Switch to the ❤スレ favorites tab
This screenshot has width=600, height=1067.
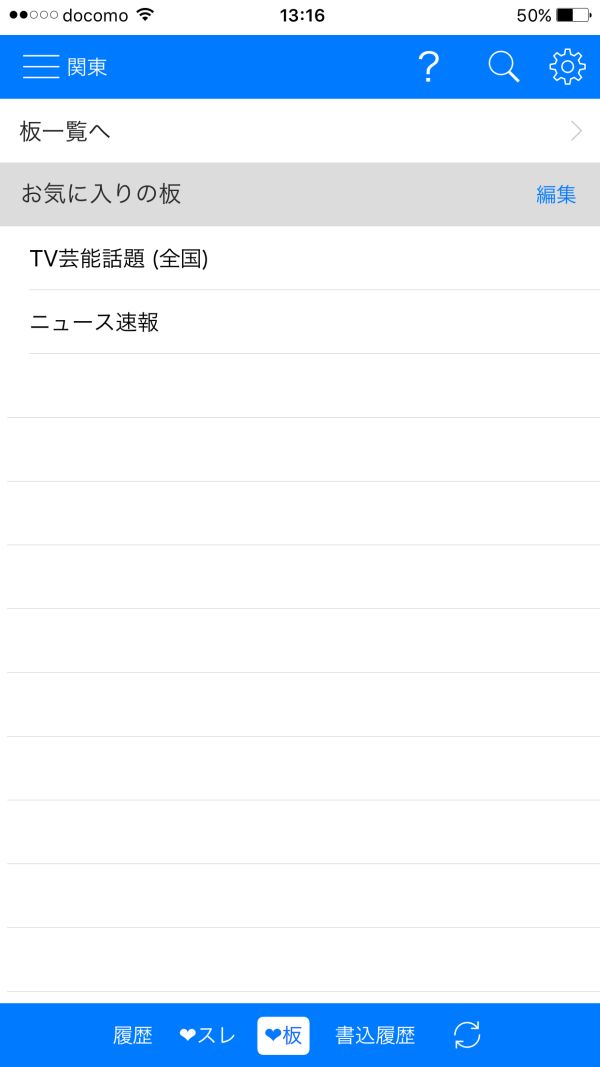(207, 1036)
